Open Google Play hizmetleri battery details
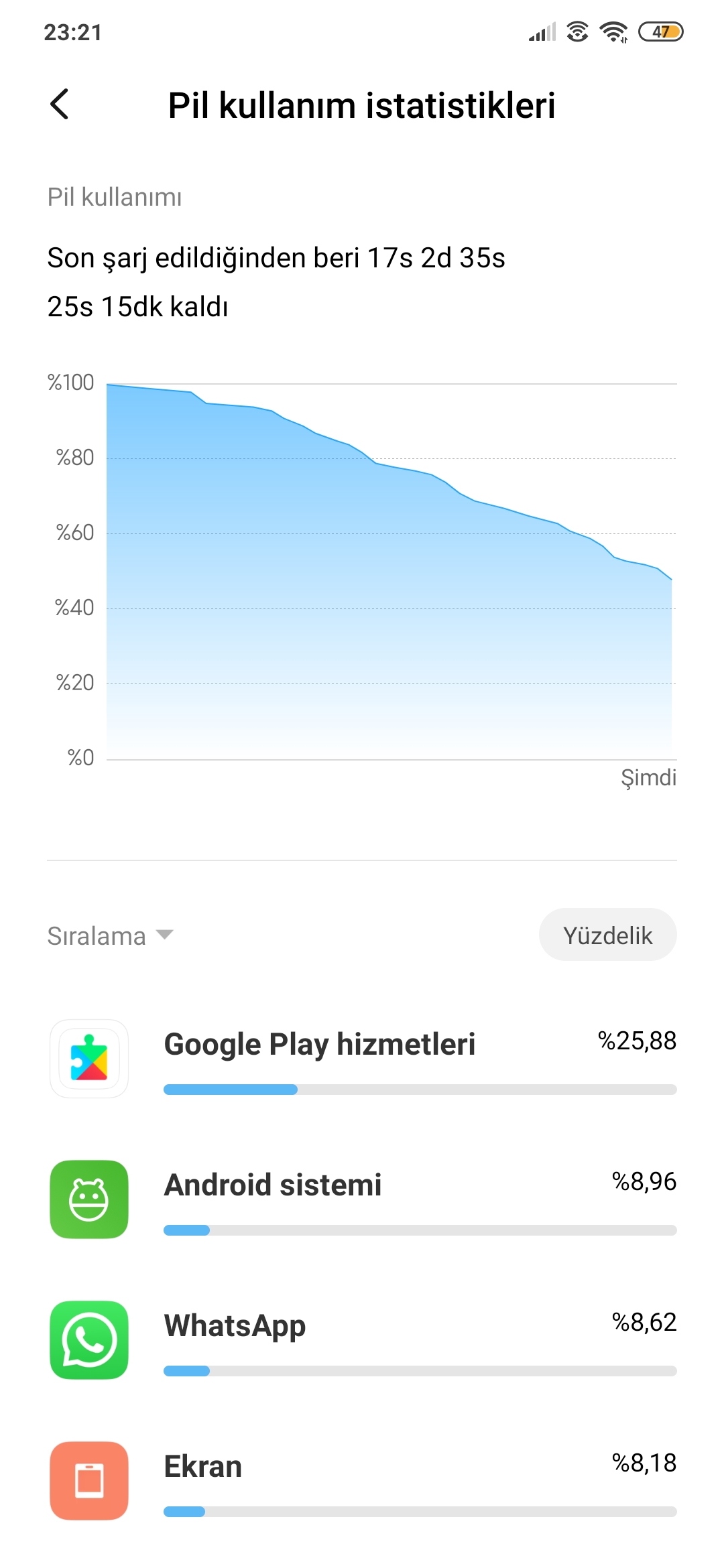Image resolution: width=724 pixels, height=1568 pixels. click(x=362, y=1059)
